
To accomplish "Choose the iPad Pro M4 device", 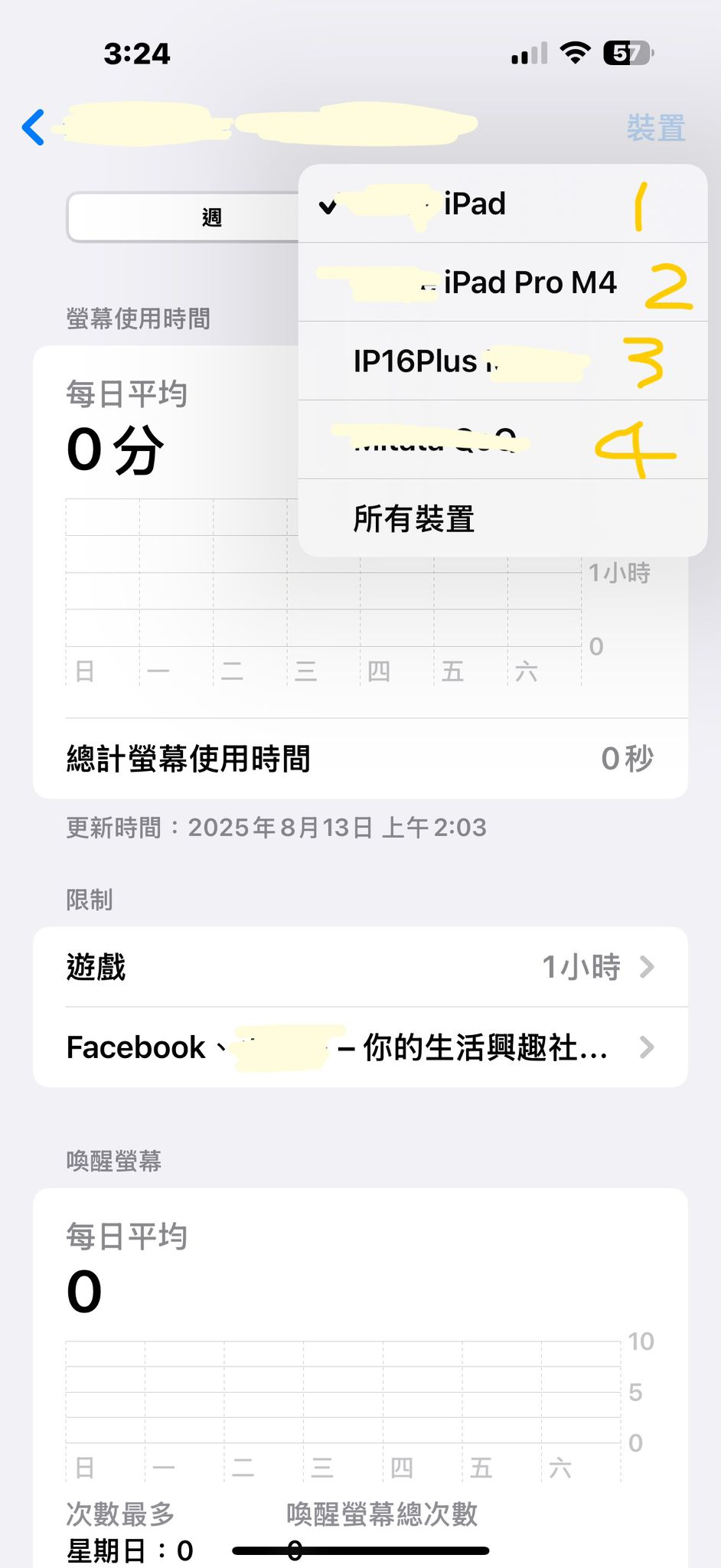I will [528, 283].
